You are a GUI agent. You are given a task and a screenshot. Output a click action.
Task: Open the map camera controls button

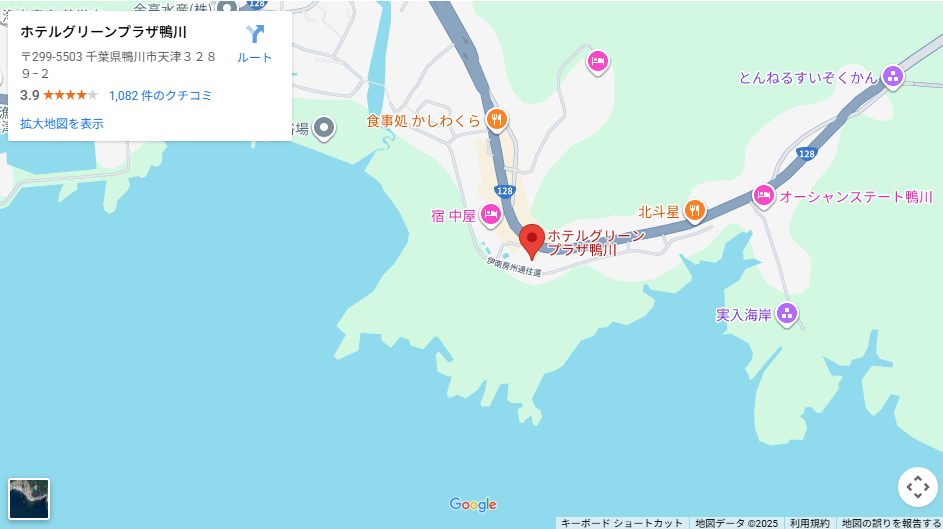pos(917,487)
